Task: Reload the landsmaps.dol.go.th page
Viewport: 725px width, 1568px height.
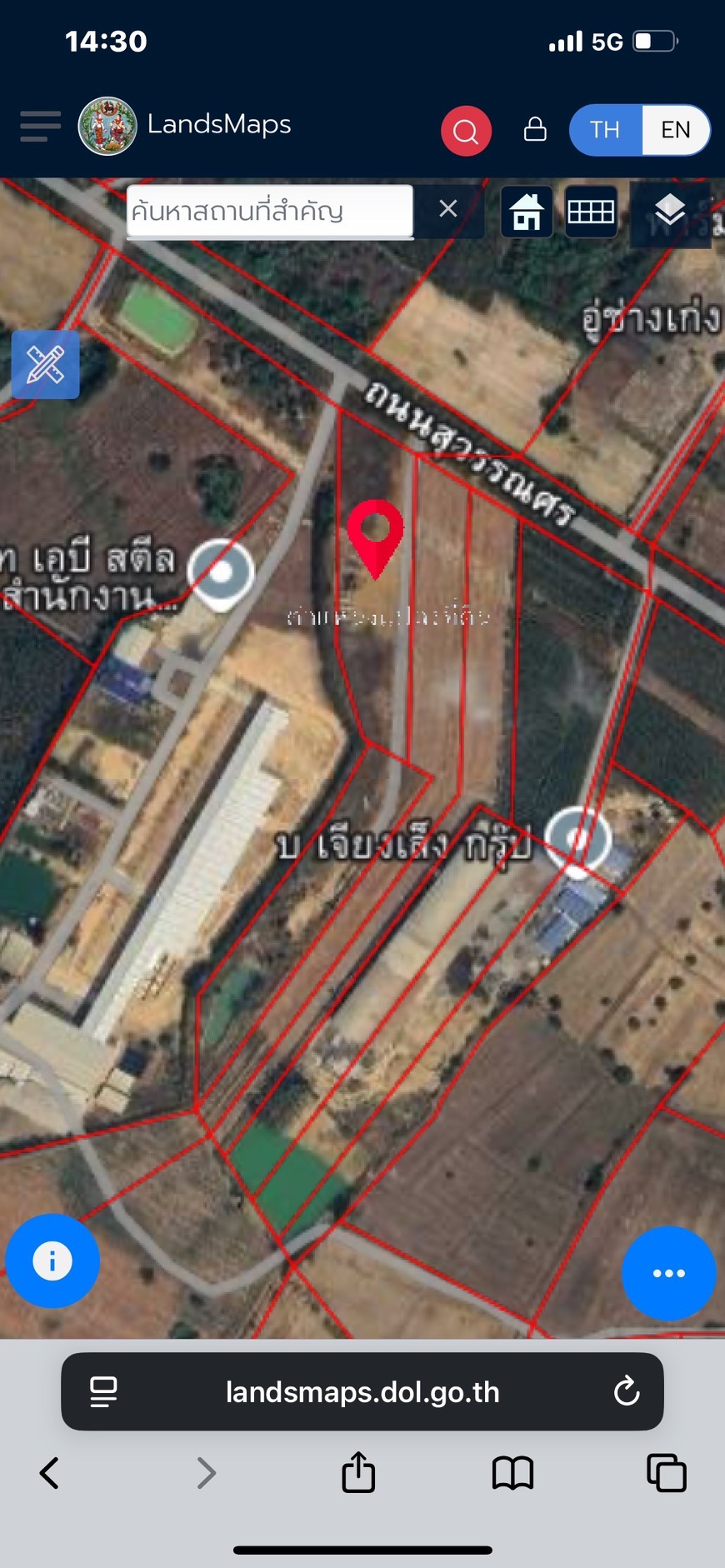Action: tap(627, 1391)
